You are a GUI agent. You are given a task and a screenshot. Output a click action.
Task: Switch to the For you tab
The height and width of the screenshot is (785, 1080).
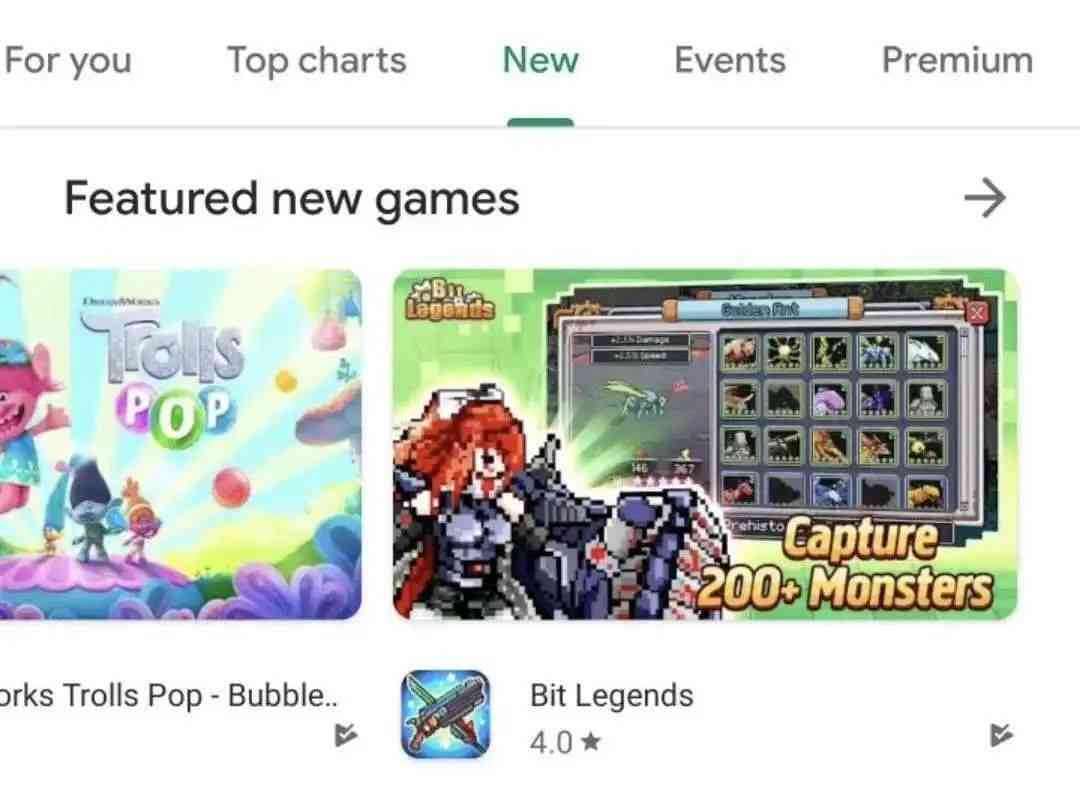coord(68,61)
